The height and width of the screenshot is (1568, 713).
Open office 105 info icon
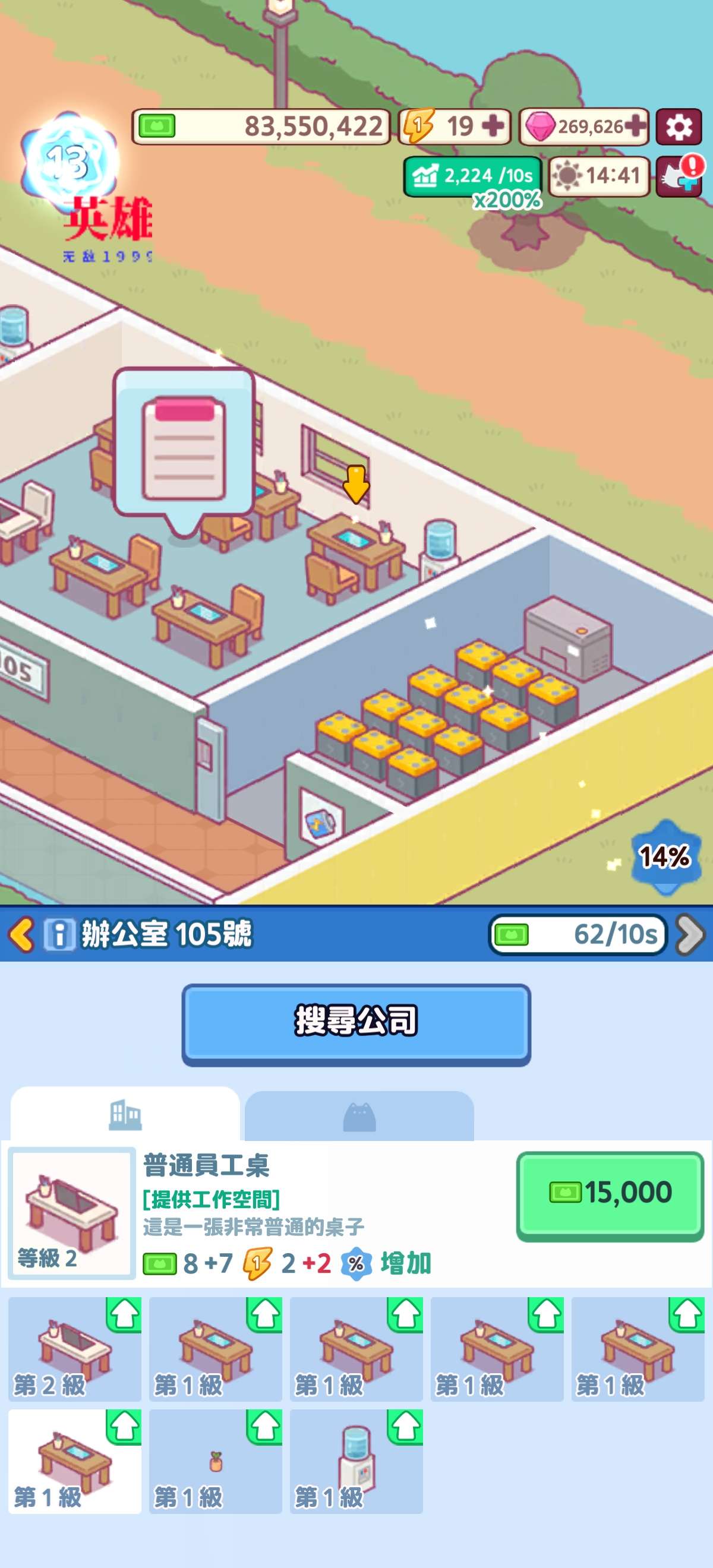click(59, 934)
